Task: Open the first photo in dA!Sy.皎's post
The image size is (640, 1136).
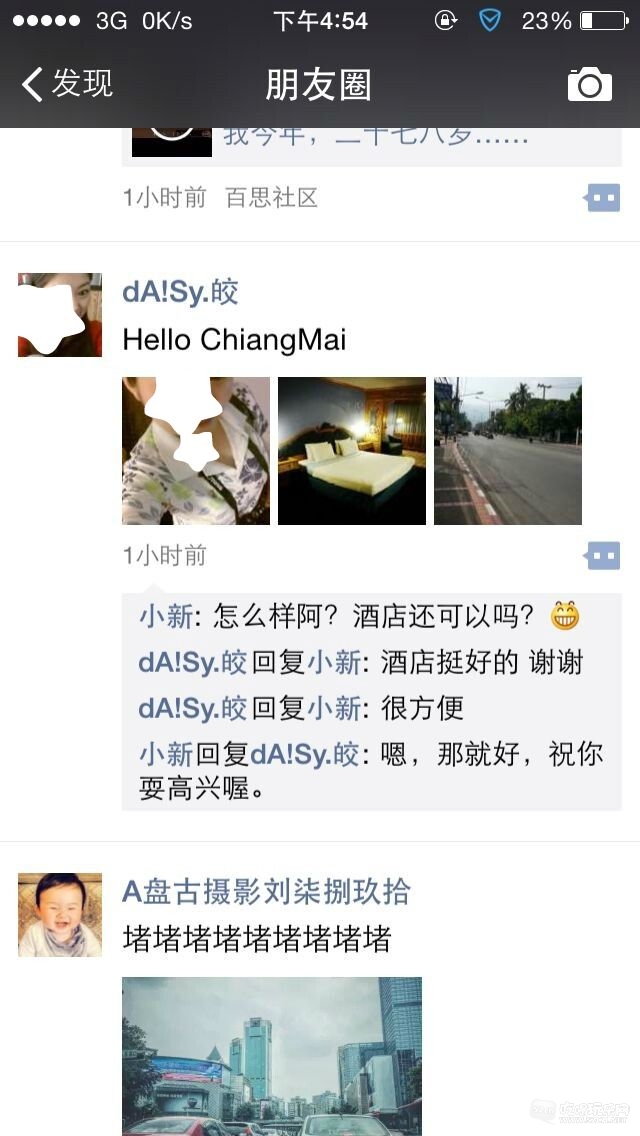Action: pos(196,451)
